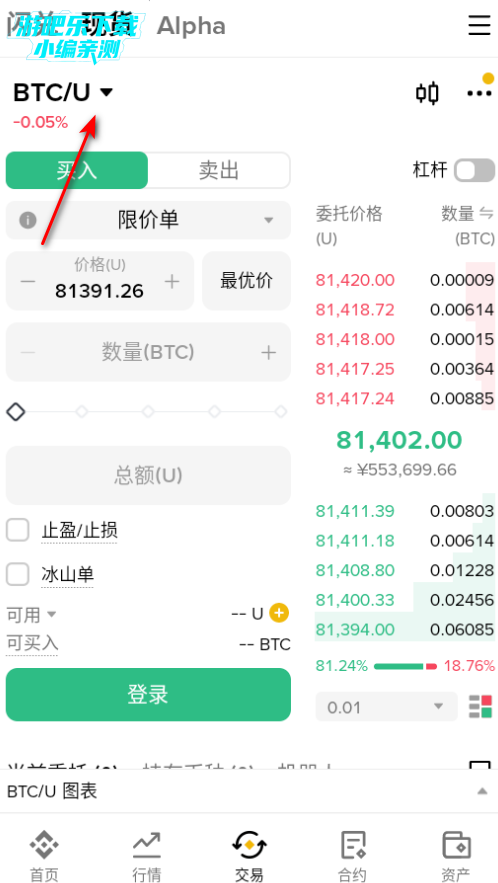Open the 资产 assets tab

(455, 857)
